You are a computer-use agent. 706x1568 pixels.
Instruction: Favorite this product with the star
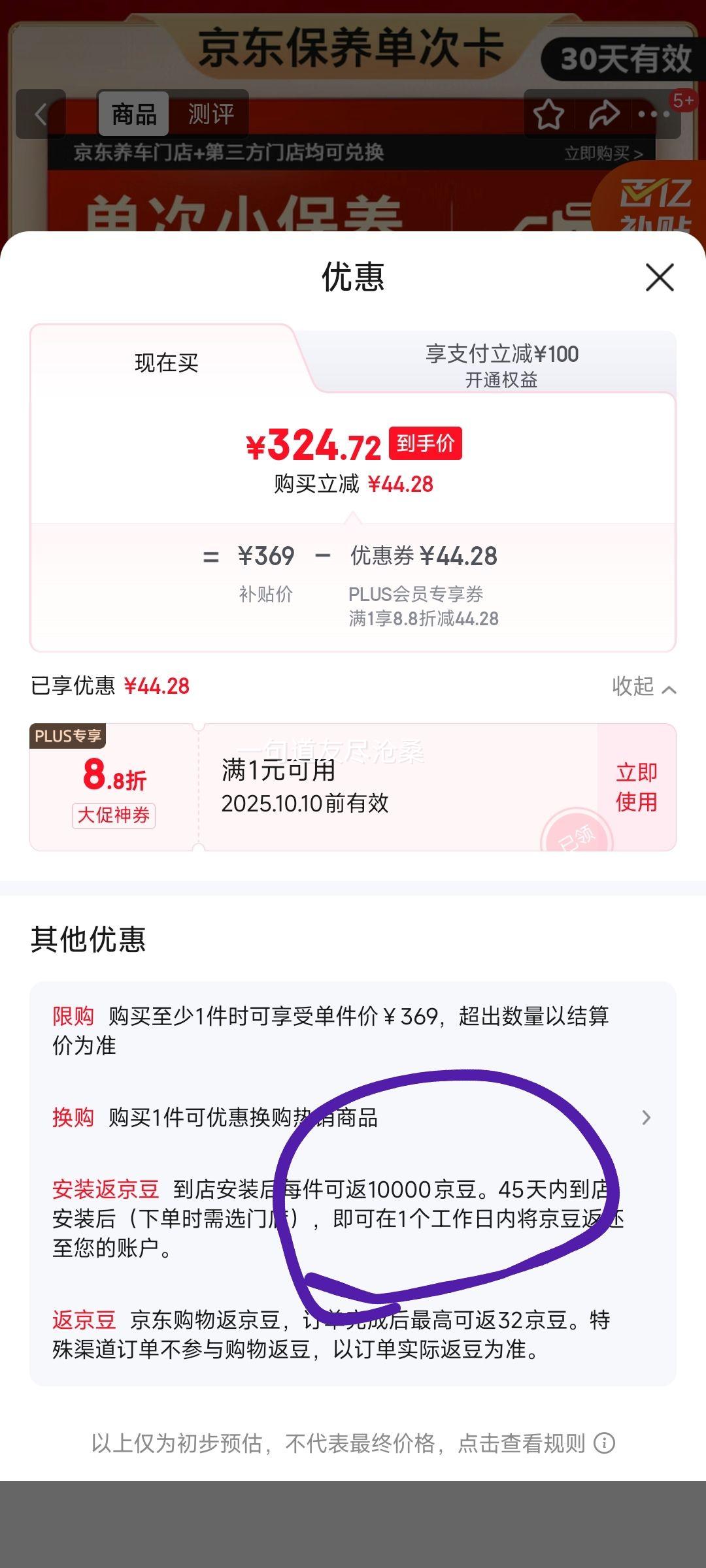pyautogui.click(x=548, y=115)
